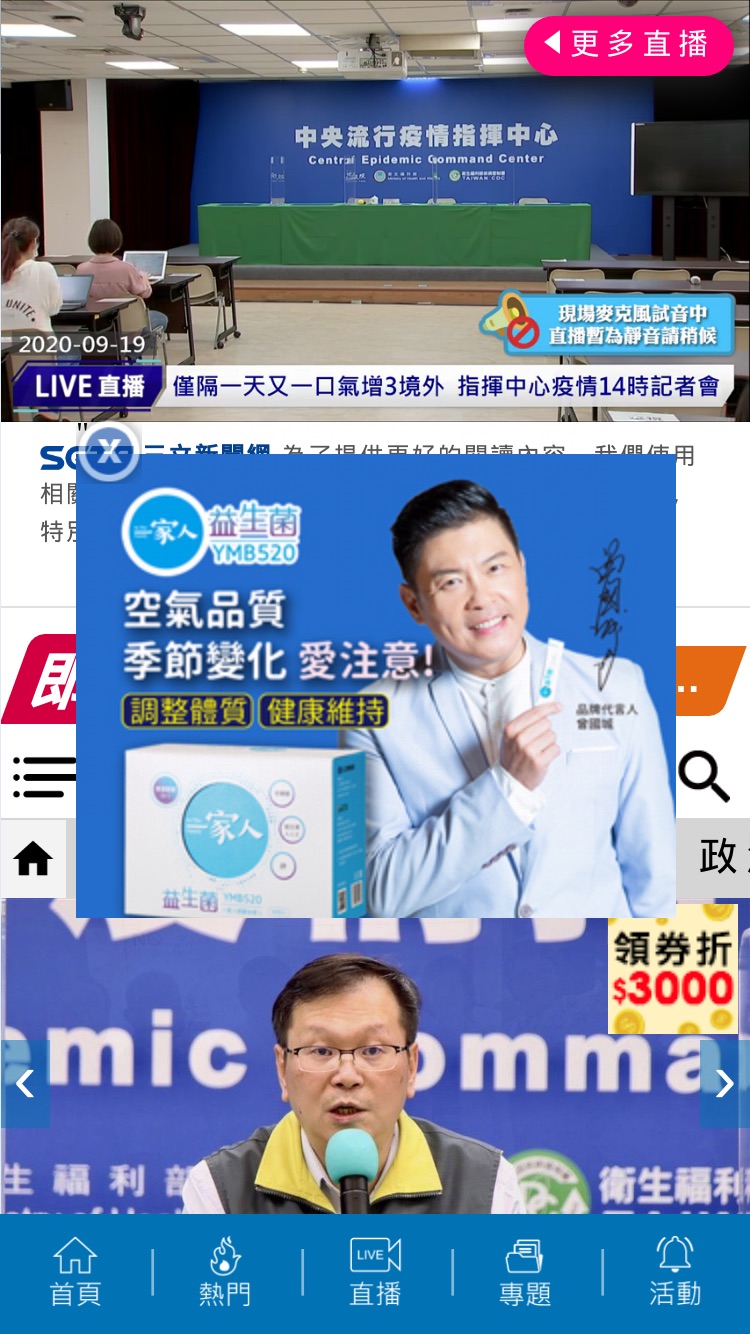The image size is (750, 1334).
Task: Switch to the 專題 tab
Action: click(525, 1272)
